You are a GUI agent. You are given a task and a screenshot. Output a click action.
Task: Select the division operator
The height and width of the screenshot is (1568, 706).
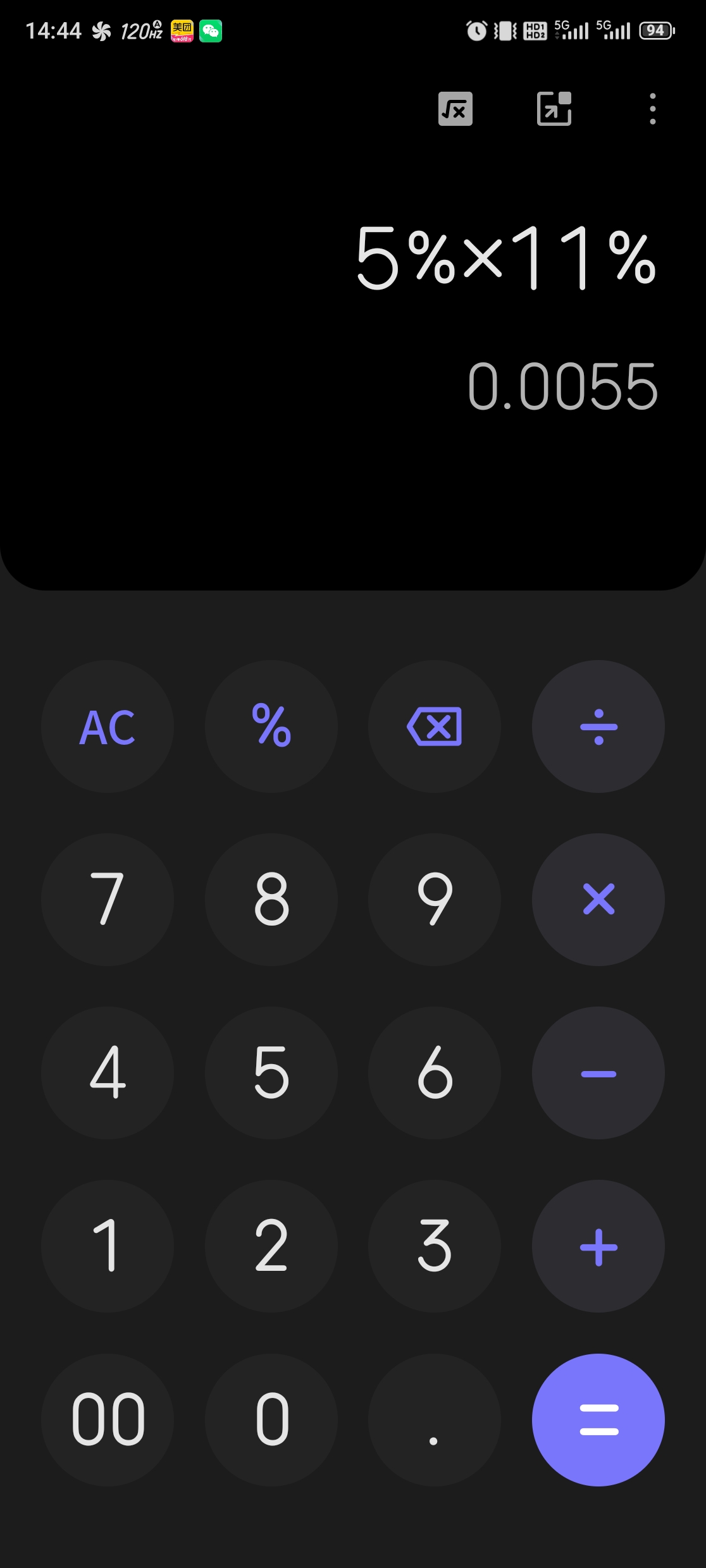[598, 726]
